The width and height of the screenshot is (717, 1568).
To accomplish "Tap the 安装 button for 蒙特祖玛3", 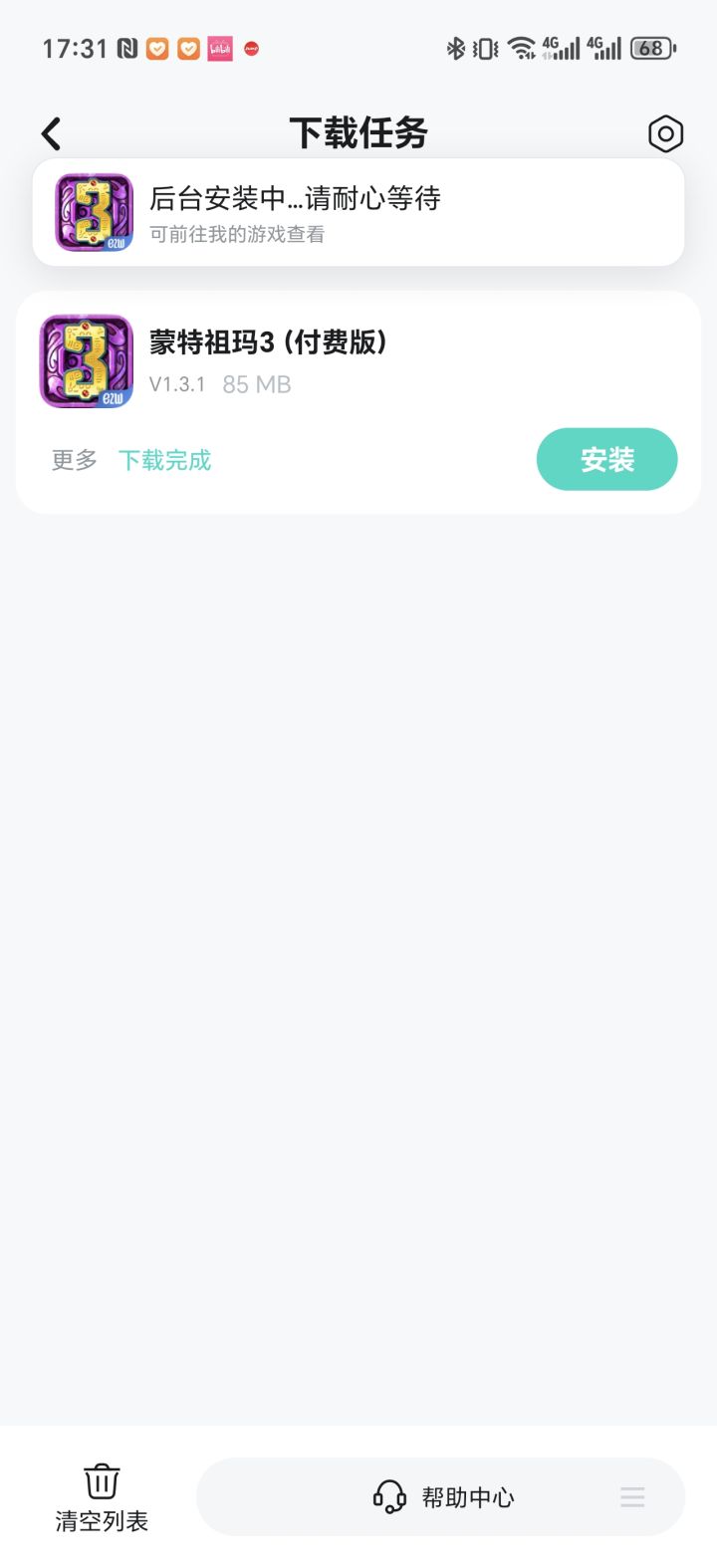I will pyautogui.click(x=607, y=460).
